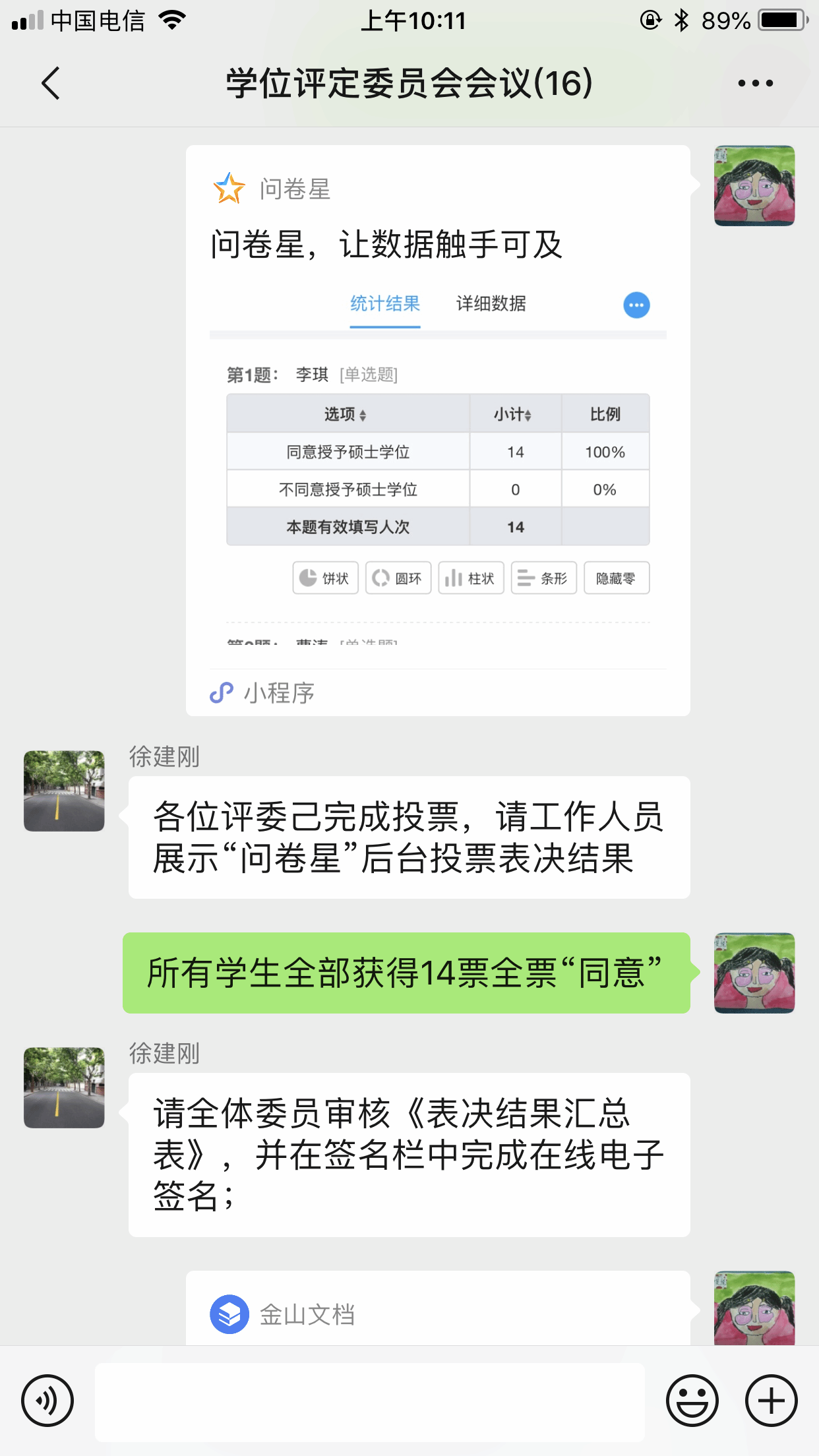Focus the message text field
This screenshot has width=819, height=1456.
pyautogui.click(x=369, y=1402)
